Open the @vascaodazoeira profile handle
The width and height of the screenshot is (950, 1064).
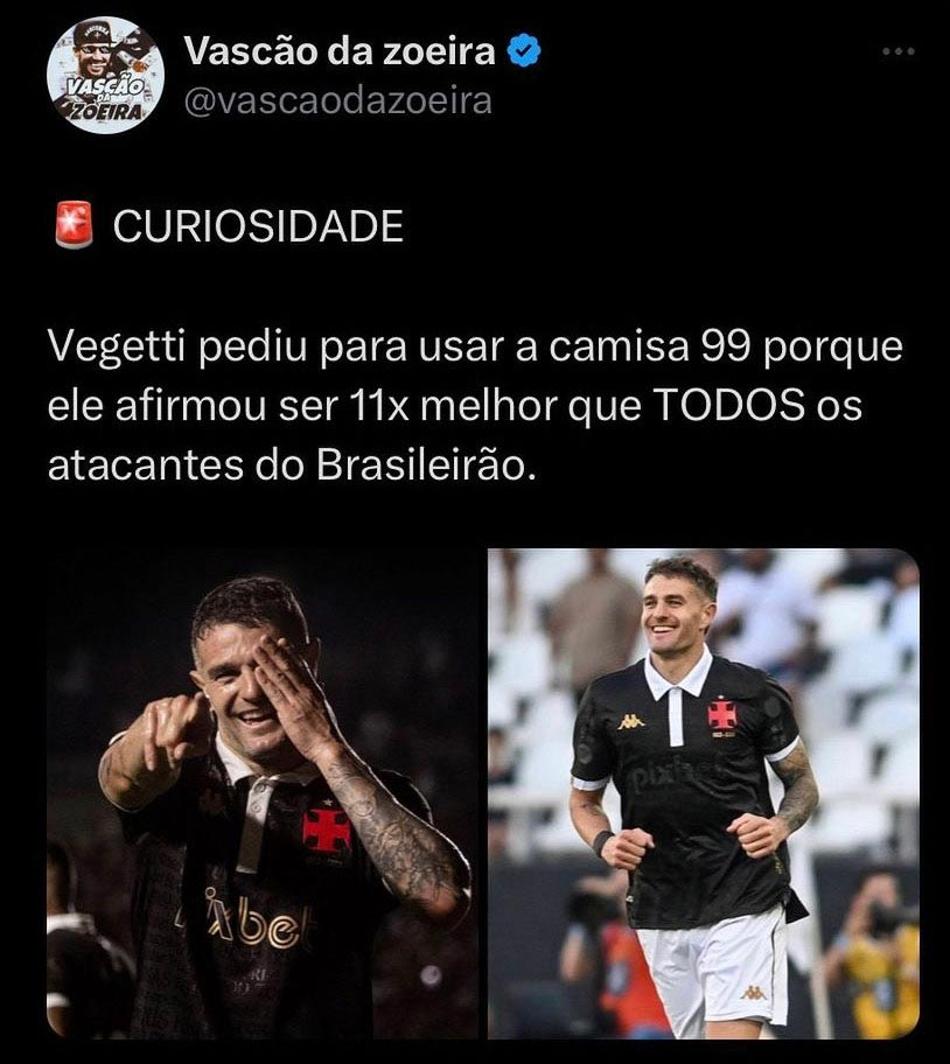[x=338, y=101]
